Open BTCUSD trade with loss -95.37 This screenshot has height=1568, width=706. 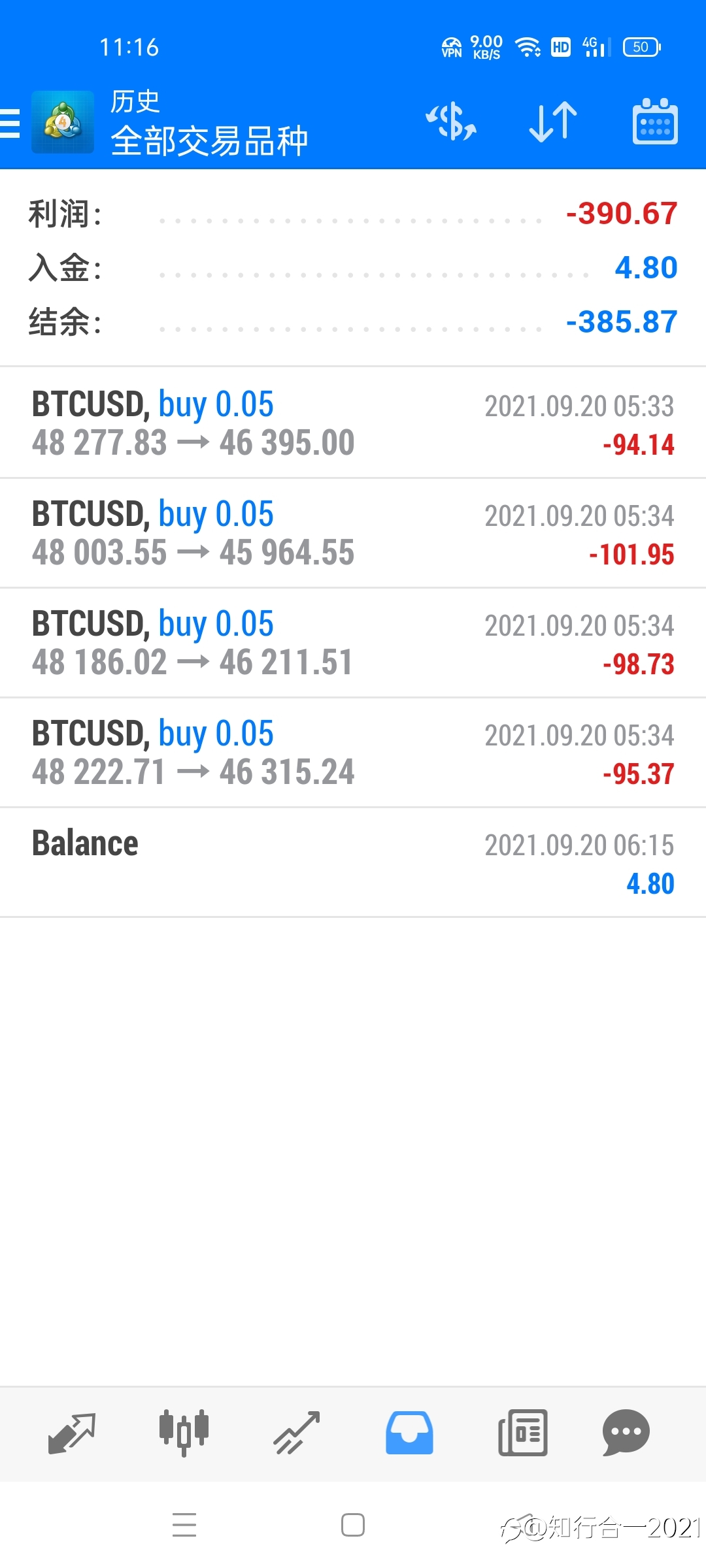point(353,753)
